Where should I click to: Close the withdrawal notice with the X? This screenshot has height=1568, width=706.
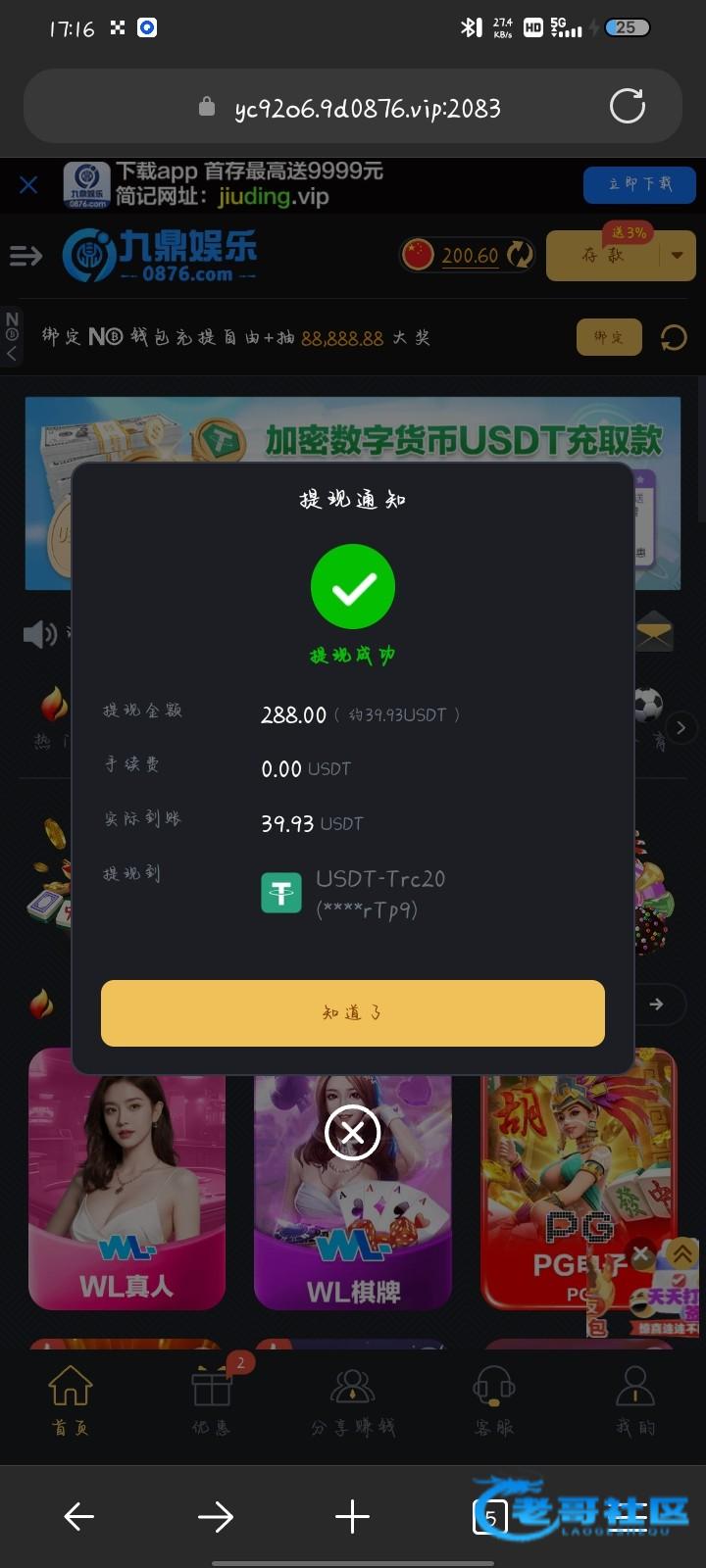coord(352,1133)
